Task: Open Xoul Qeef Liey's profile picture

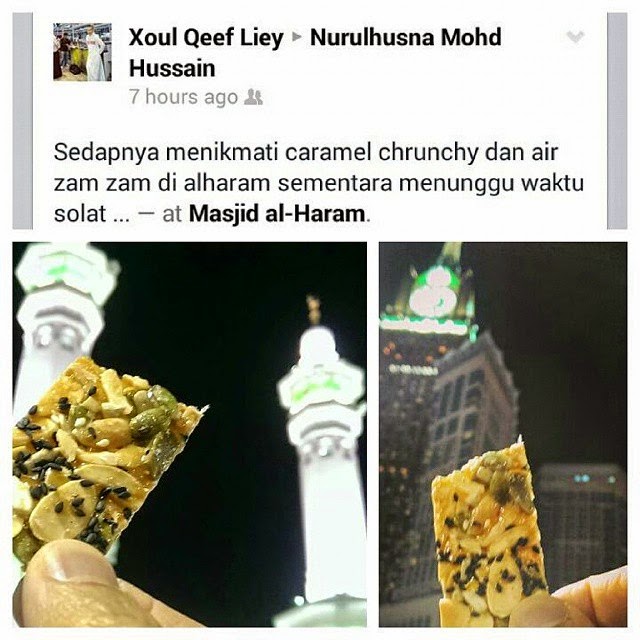Action: 82,52
